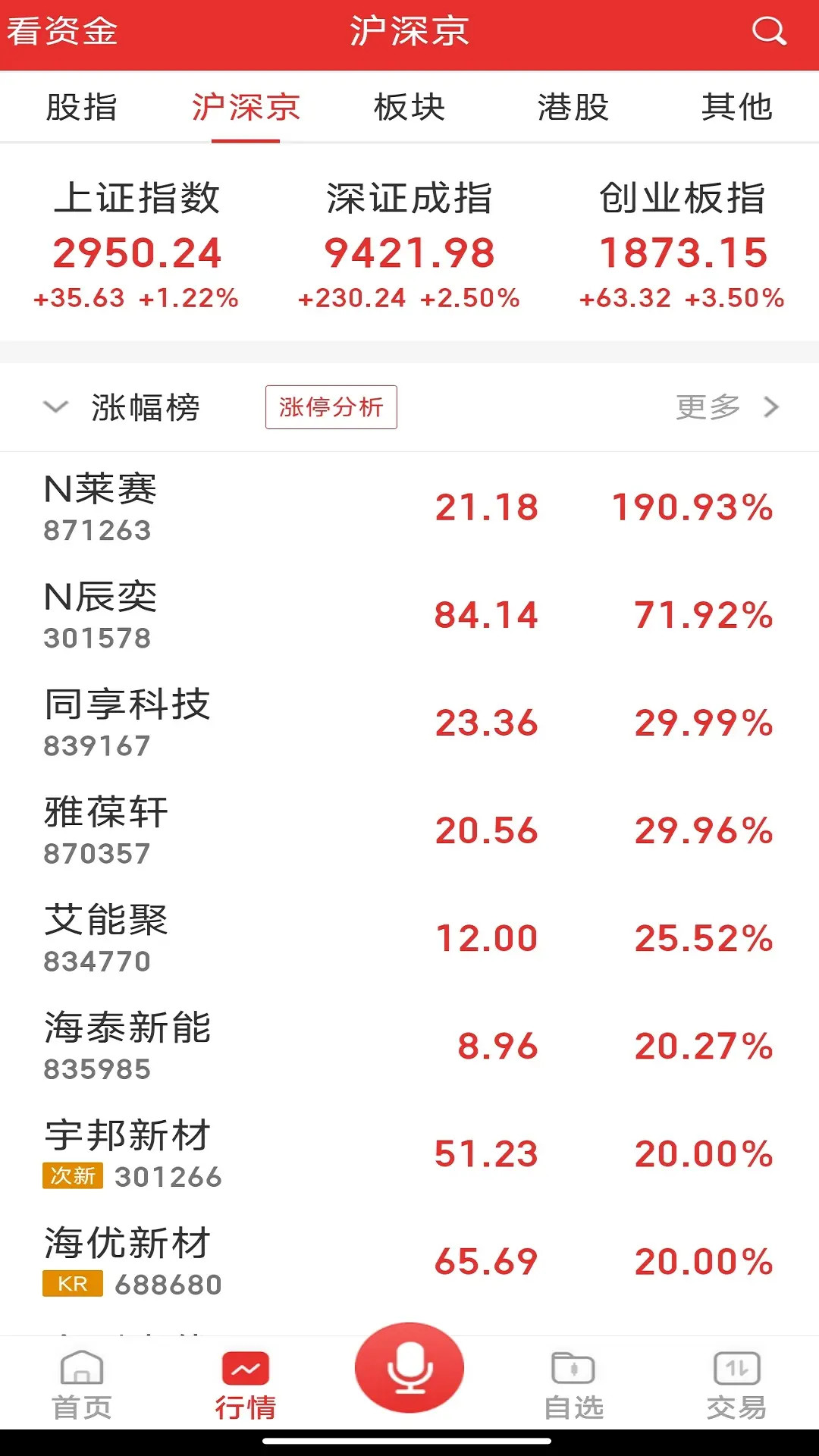Viewport: 819px width, 1456px height.
Task: Switch to the 股指 tab
Action: tap(80, 108)
